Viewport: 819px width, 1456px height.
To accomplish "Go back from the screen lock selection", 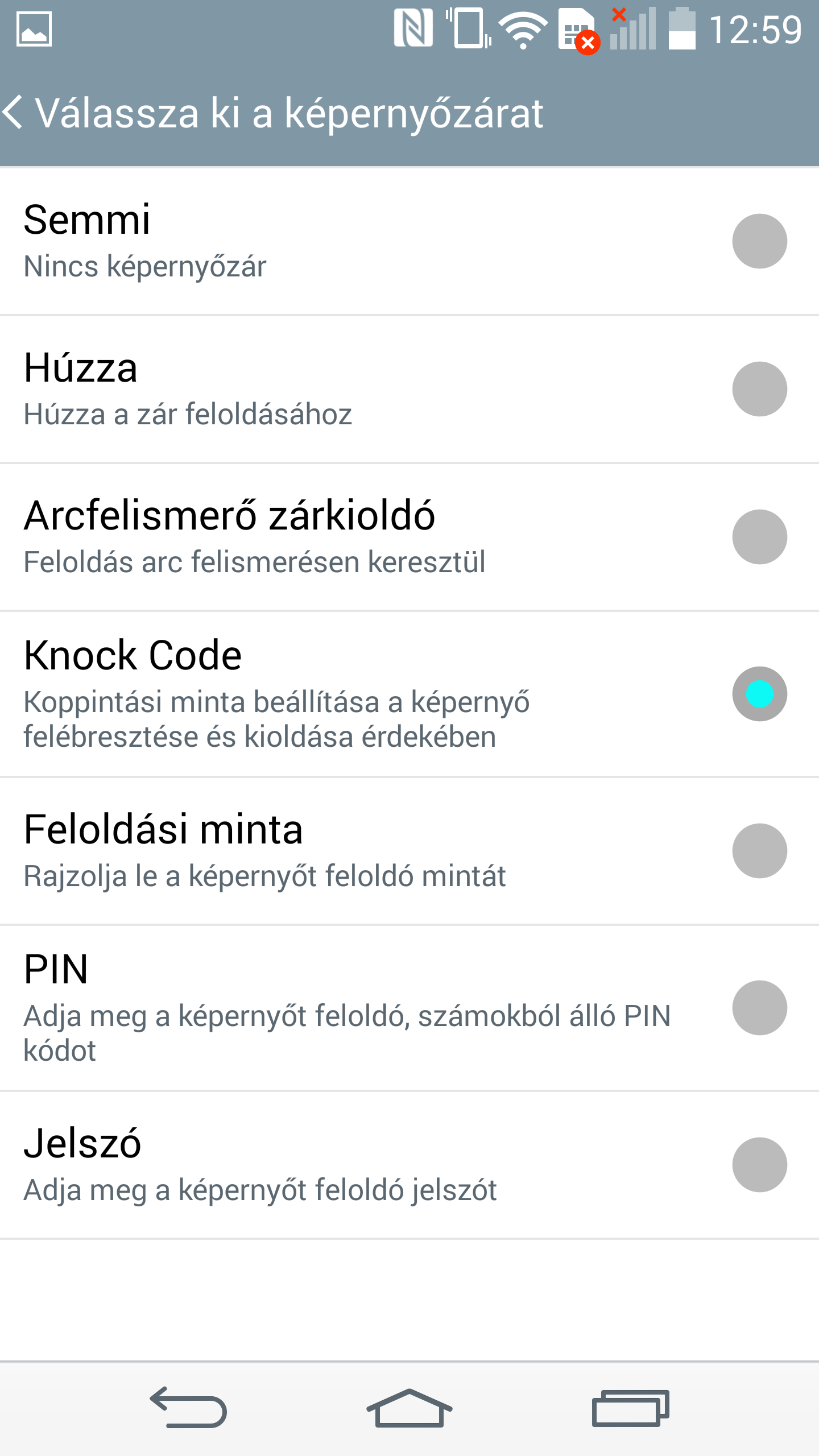I will (x=14, y=112).
